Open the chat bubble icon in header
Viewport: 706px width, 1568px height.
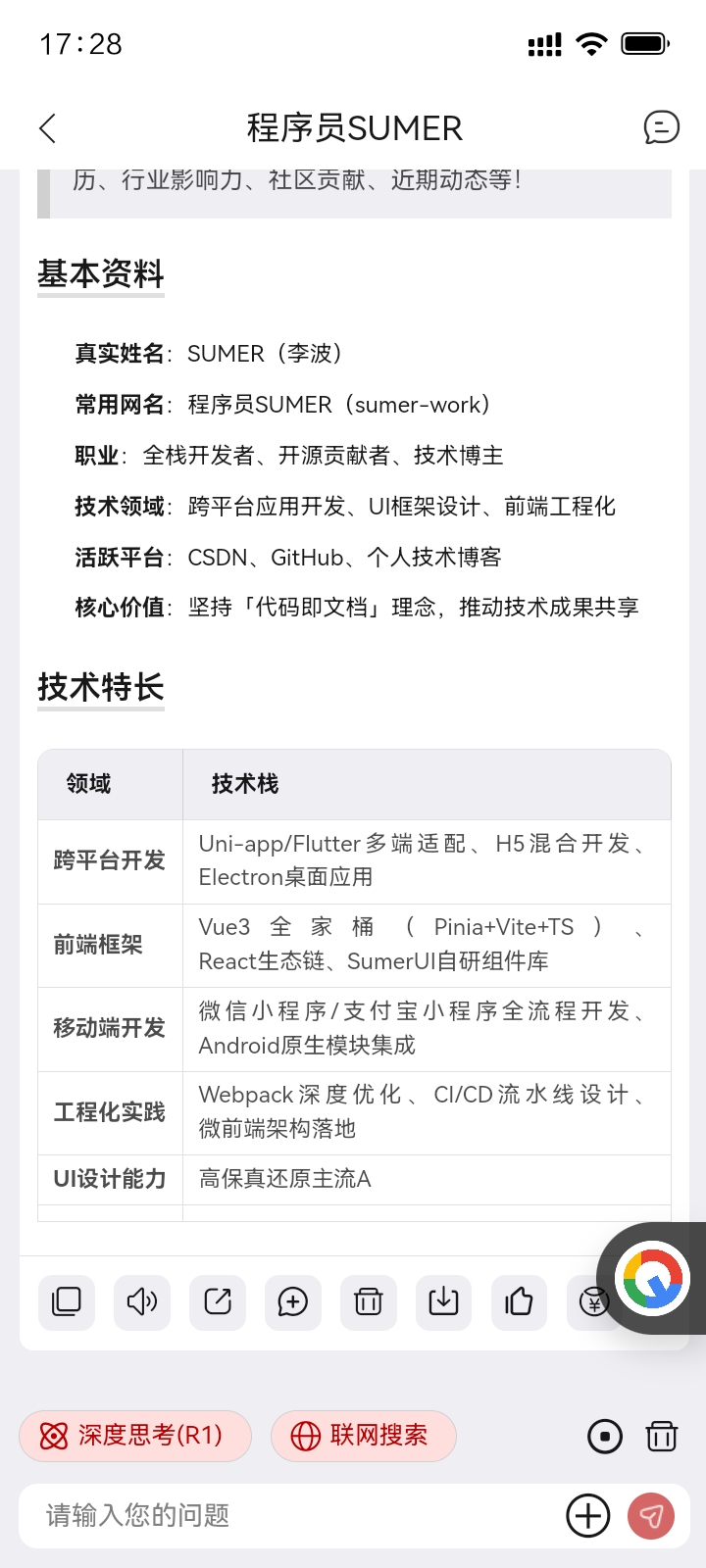tap(661, 127)
